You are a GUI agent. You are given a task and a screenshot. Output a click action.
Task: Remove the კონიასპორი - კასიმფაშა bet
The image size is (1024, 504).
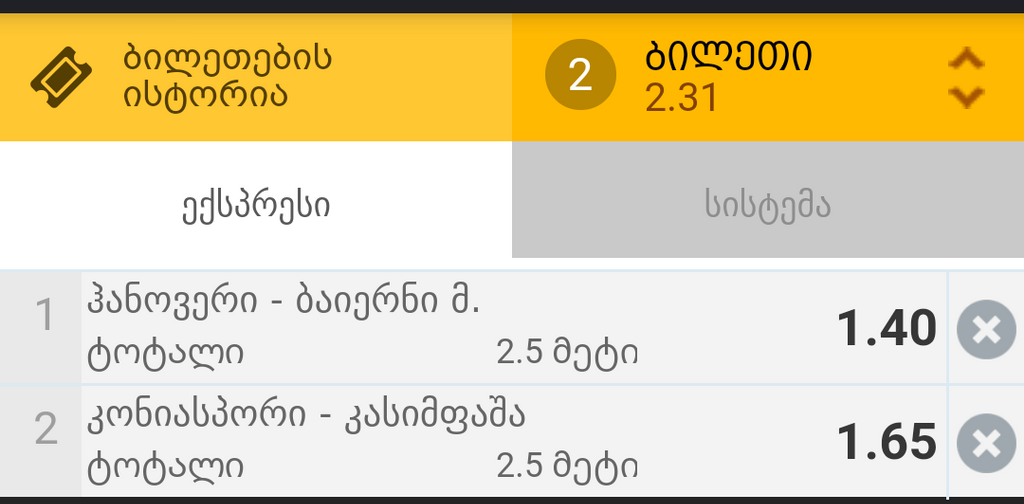coord(986,442)
